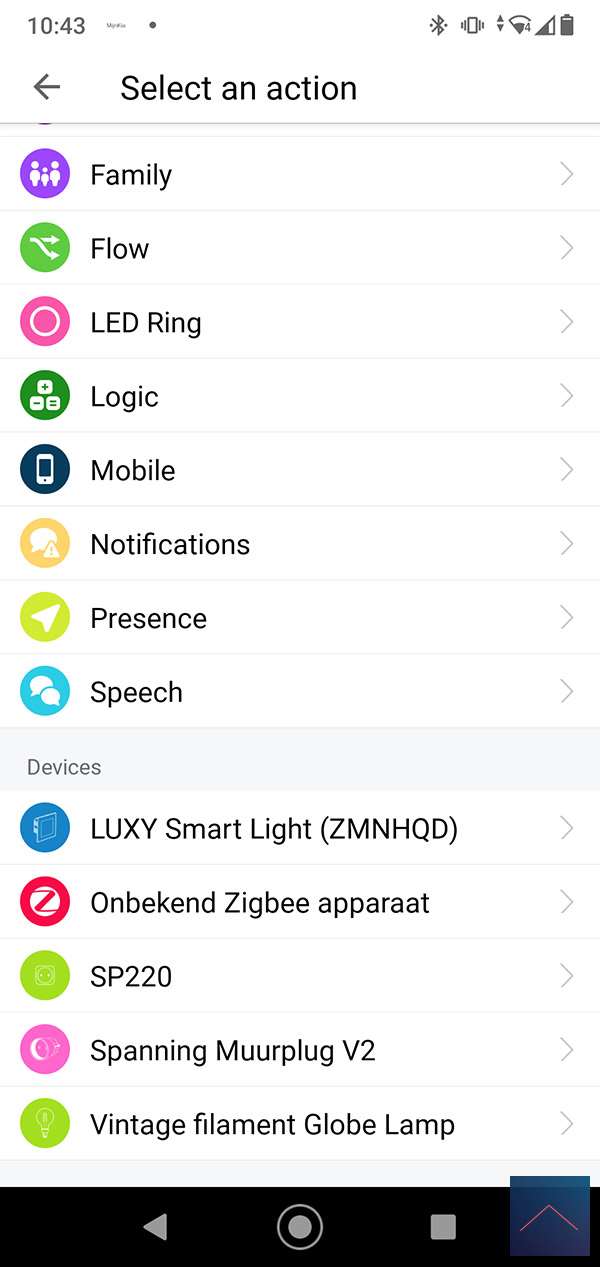Choose the Presence category

point(300,619)
